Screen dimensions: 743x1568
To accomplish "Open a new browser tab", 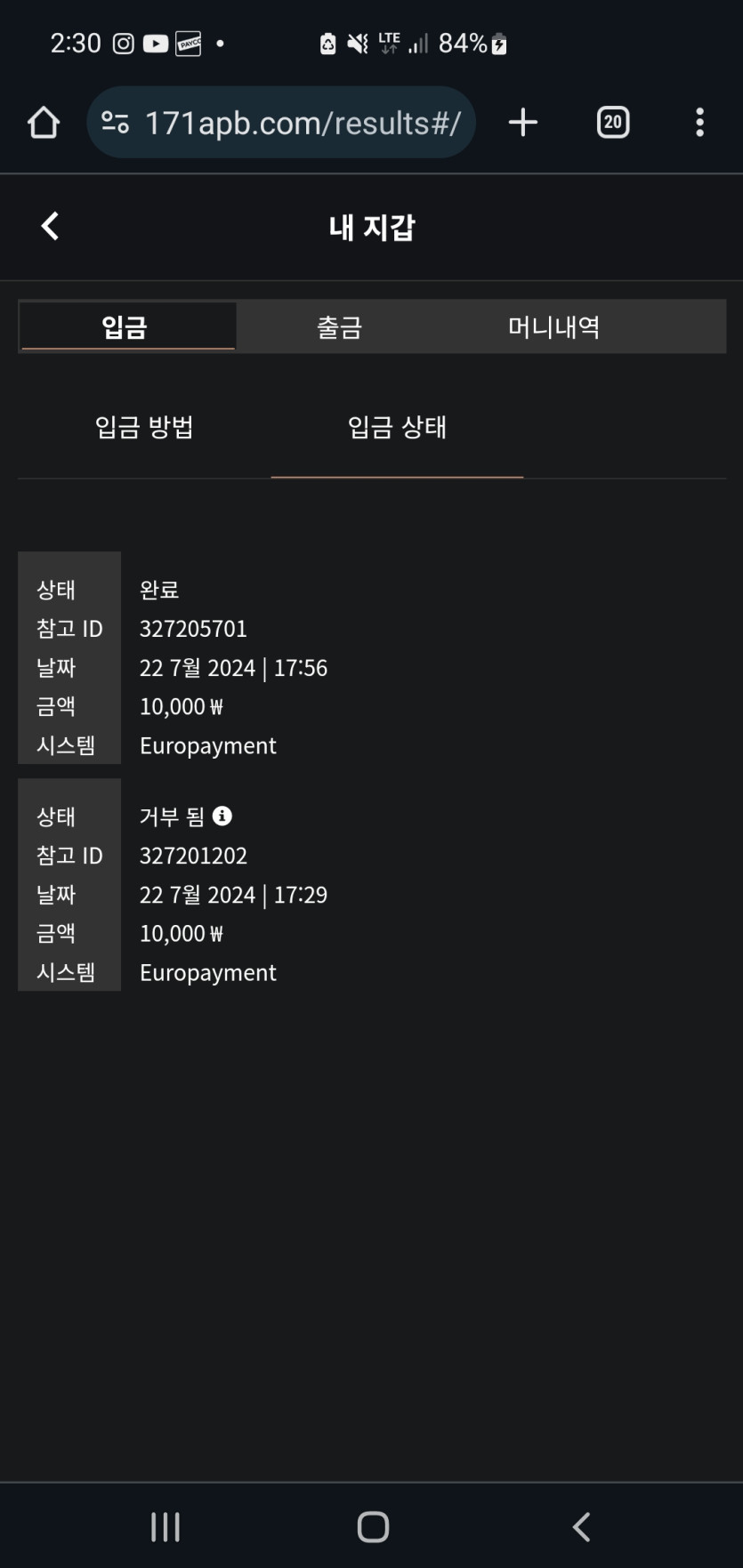I will coord(523,123).
